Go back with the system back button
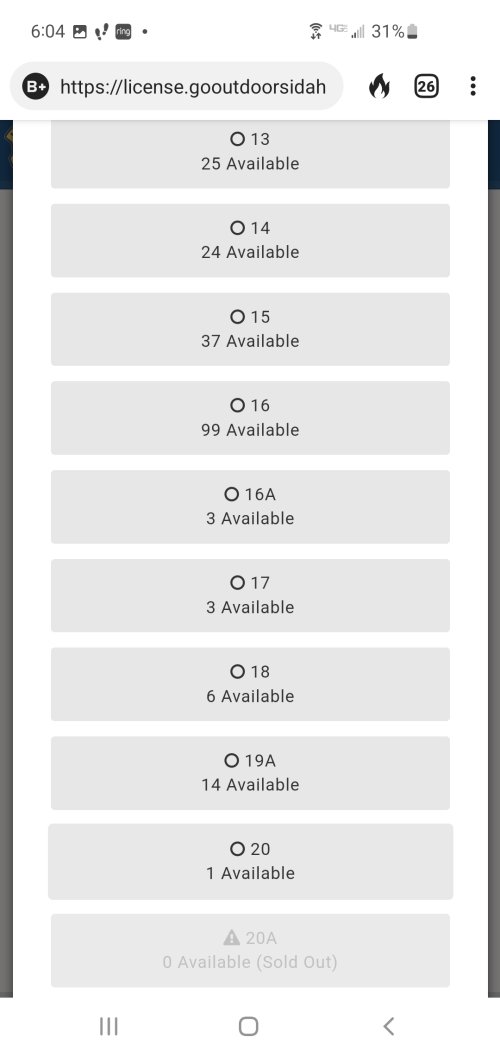Image resolution: width=500 pixels, height=1056 pixels. [x=388, y=1026]
